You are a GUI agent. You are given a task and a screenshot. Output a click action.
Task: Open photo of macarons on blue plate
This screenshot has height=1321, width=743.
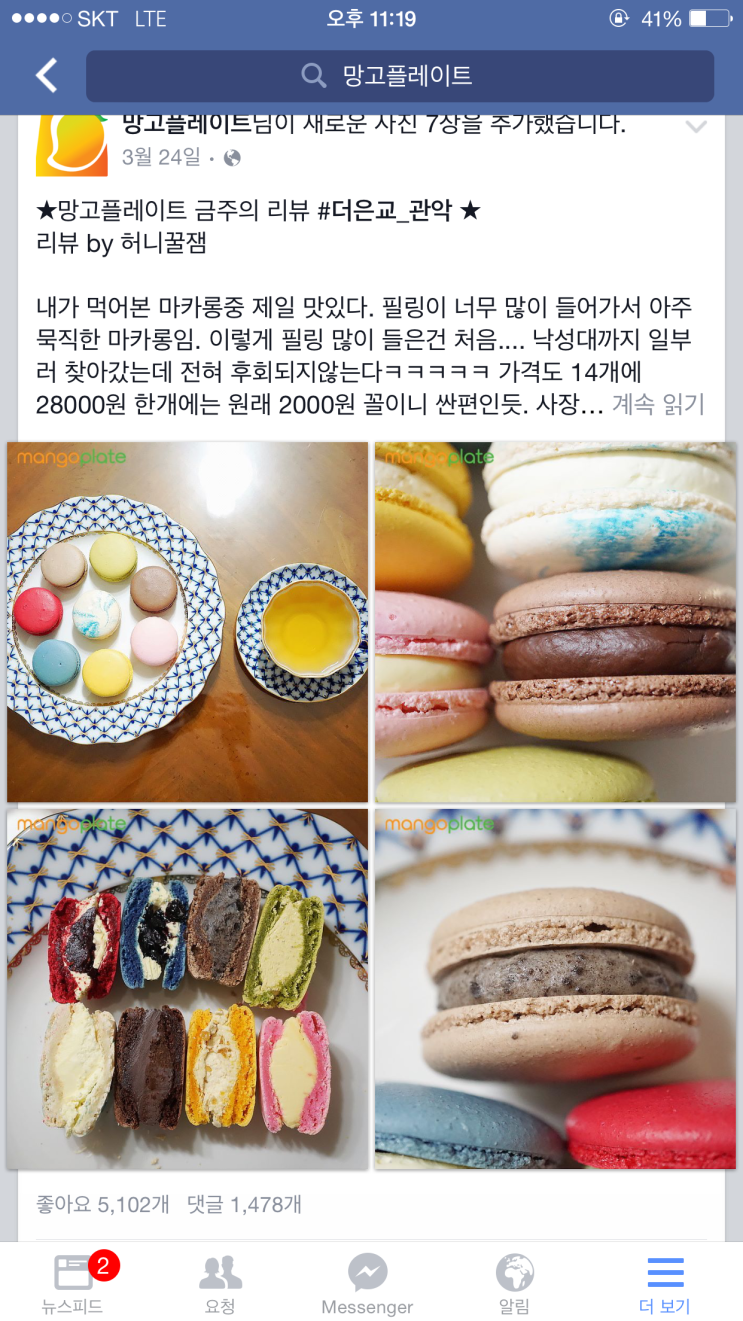click(187, 622)
